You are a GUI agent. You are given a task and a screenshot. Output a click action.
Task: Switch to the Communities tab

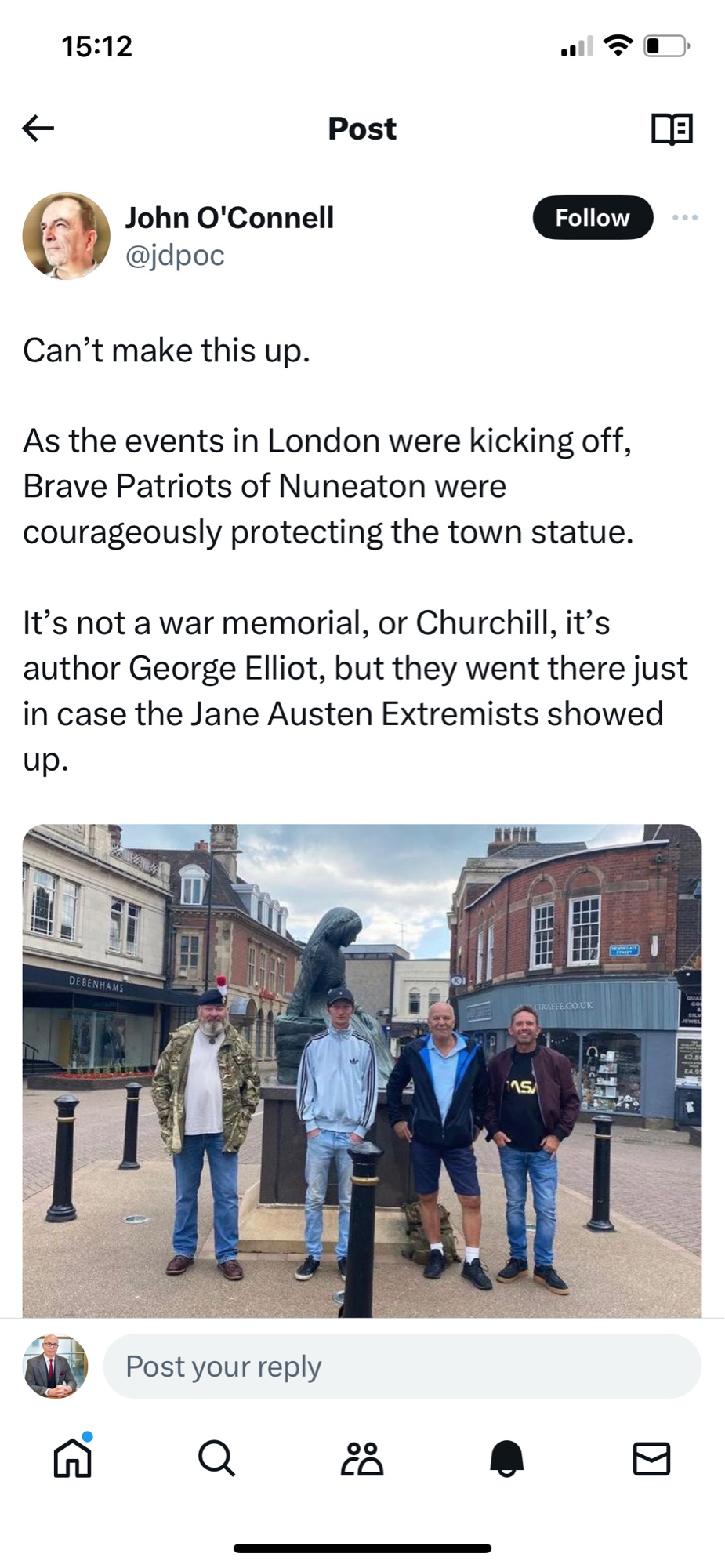click(362, 1458)
